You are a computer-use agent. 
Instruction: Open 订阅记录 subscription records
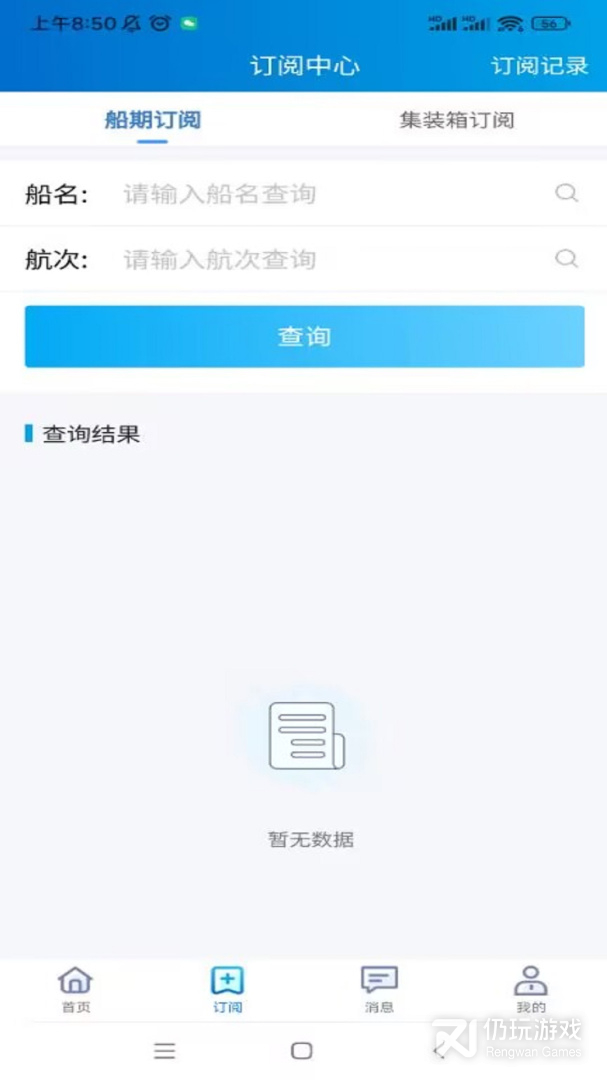pyautogui.click(x=539, y=66)
